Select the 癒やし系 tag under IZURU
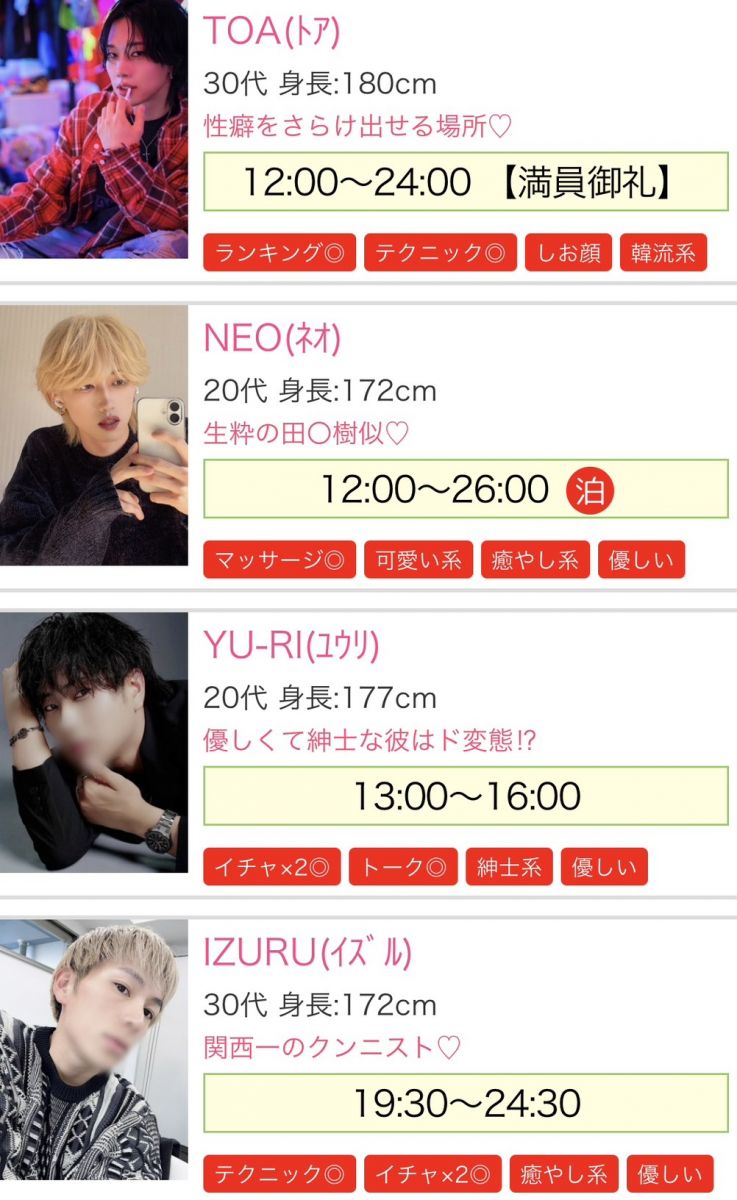This screenshot has width=737, height=1200. pos(564,1174)
